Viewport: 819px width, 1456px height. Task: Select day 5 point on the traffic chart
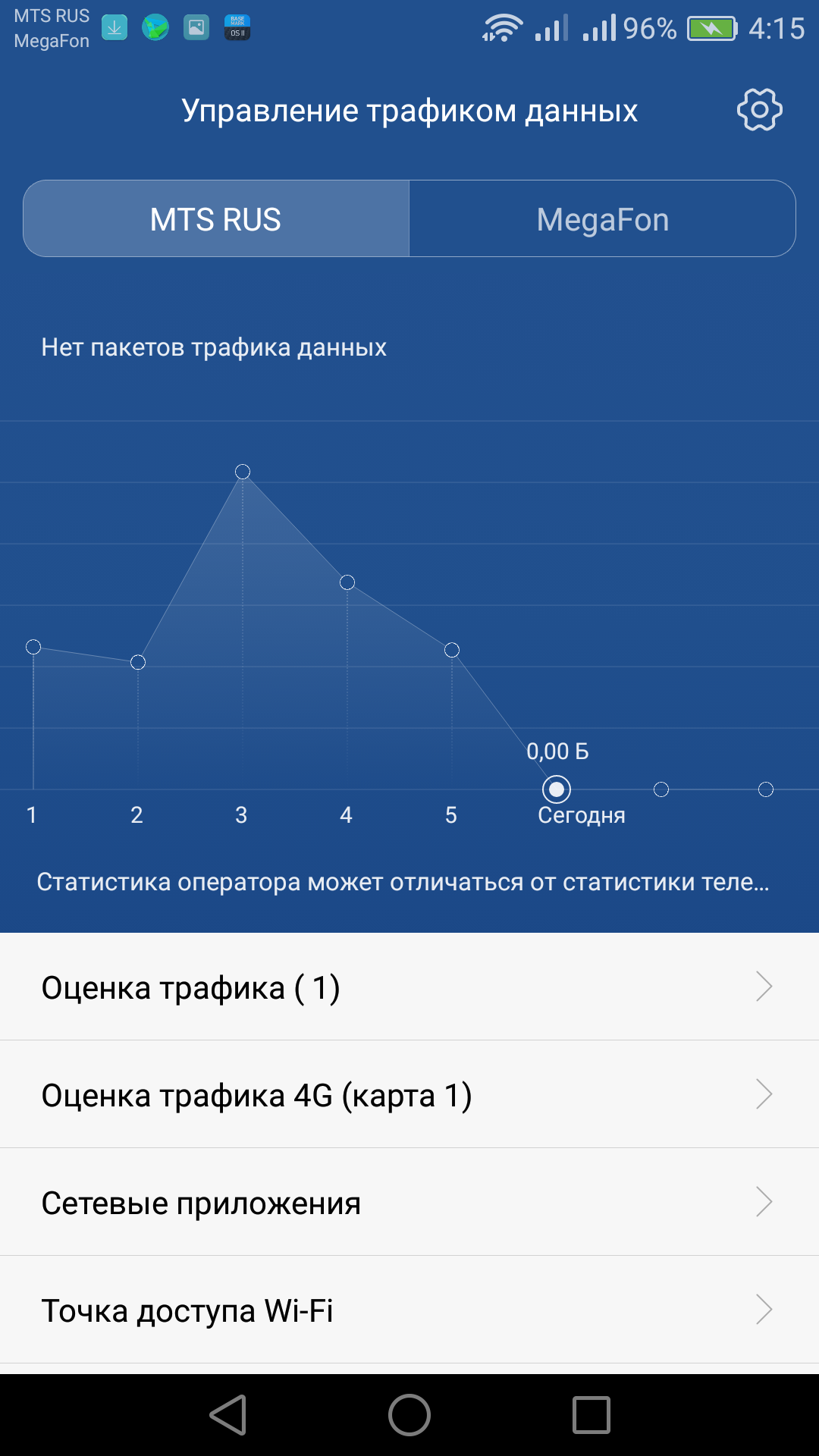point(452,650)
